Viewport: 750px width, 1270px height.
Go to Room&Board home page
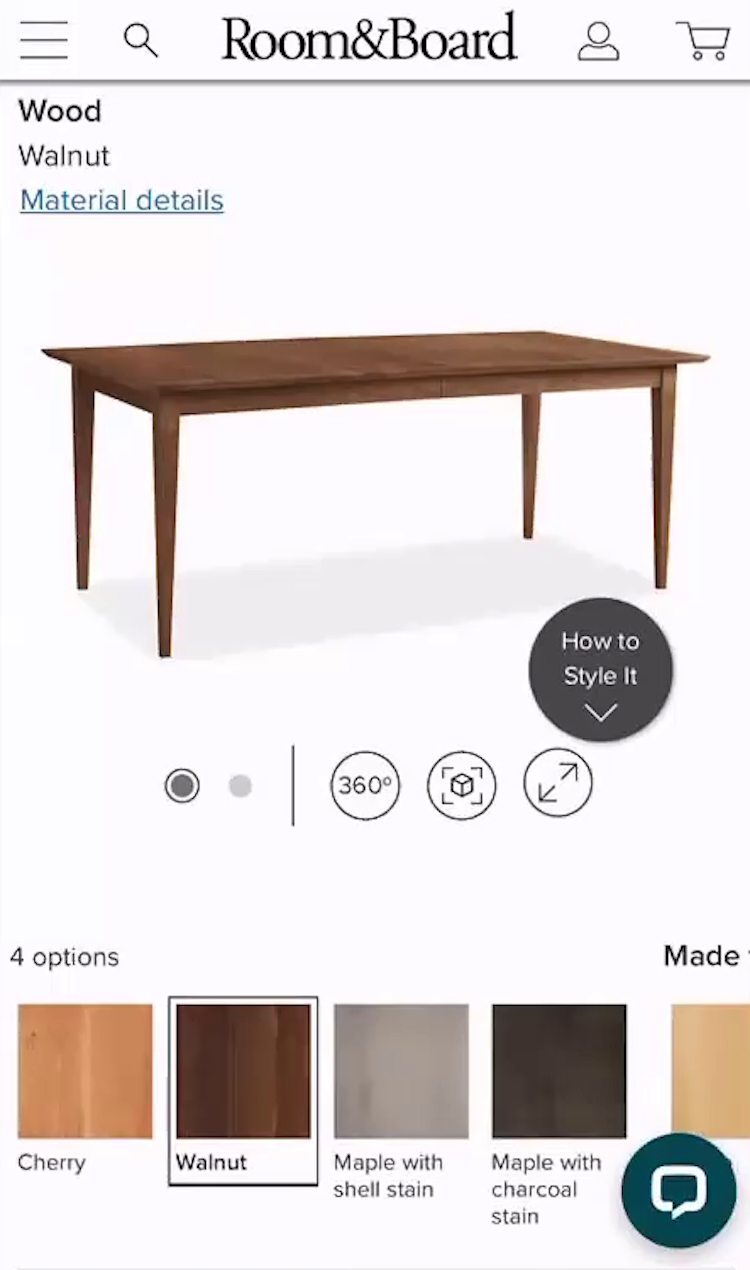pos(369,39)
